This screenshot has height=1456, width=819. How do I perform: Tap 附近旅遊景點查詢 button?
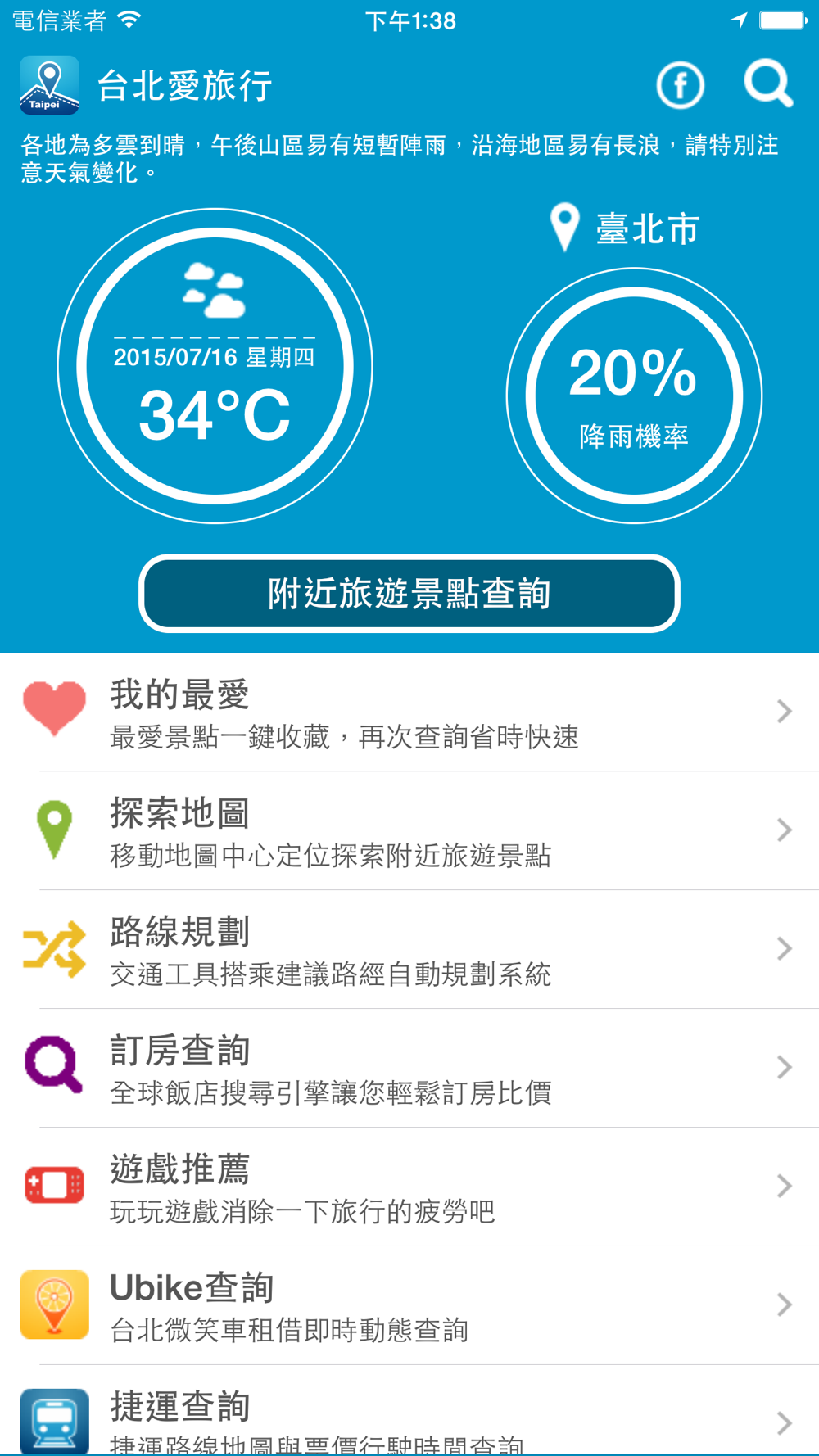coord(409,594)
